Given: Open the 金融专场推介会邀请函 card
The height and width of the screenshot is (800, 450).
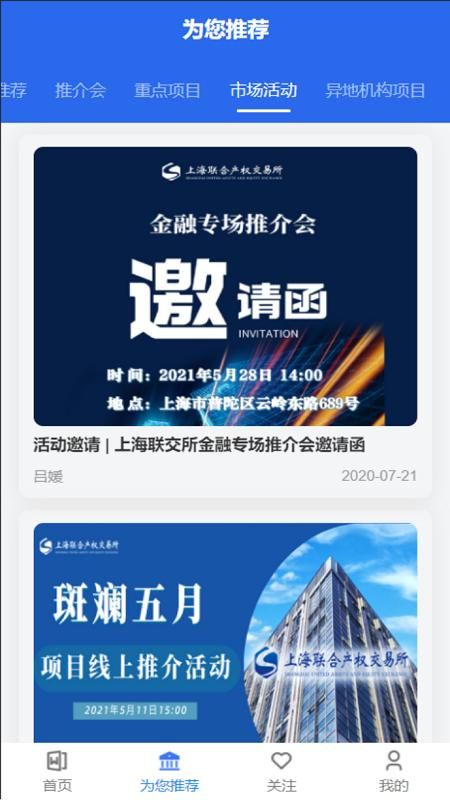Looking at the screenshot, I should pyautogui.click(x=226, y=316).
